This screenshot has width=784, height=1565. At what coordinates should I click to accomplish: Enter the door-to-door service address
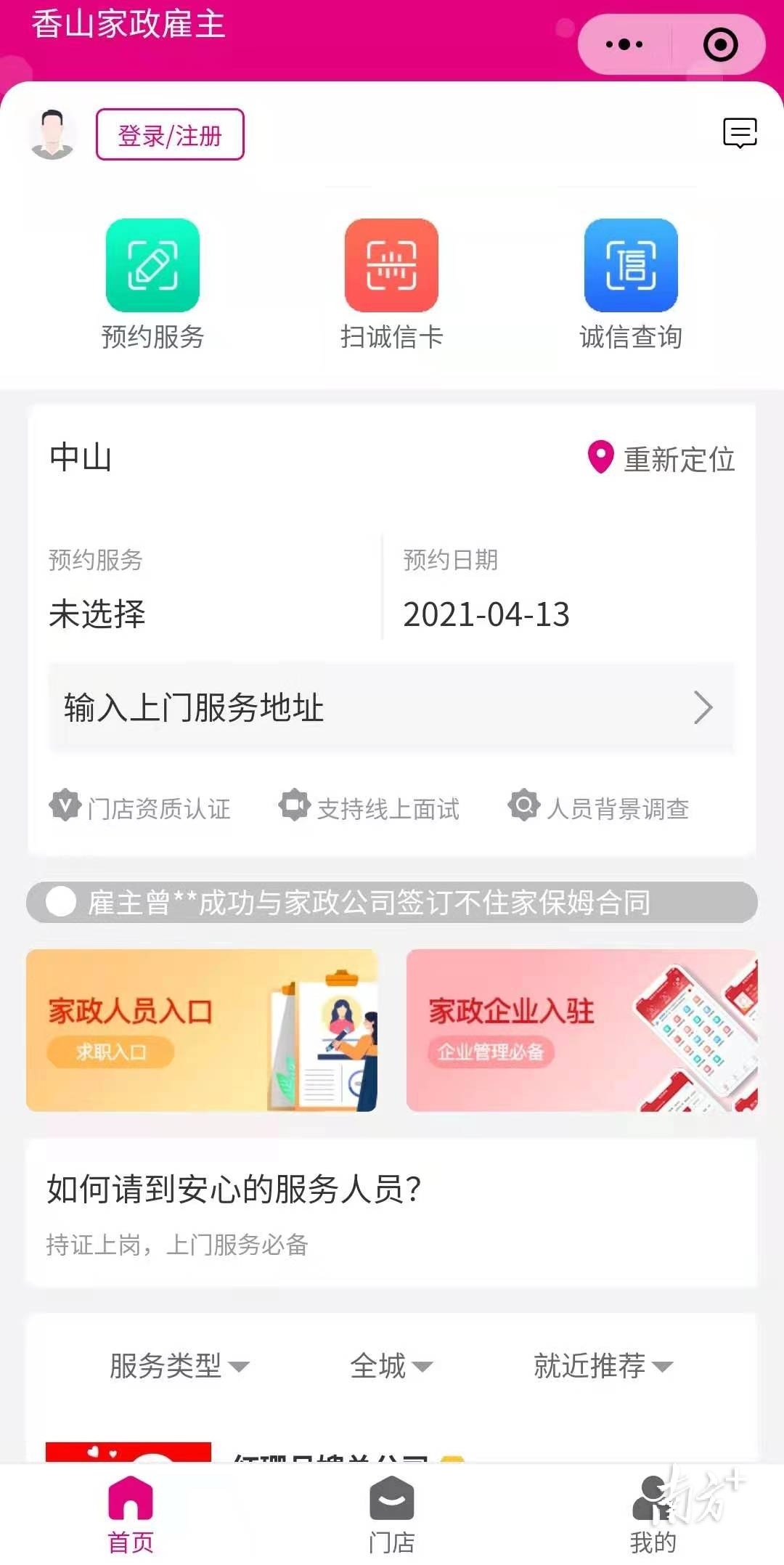[x=391, y=707]
